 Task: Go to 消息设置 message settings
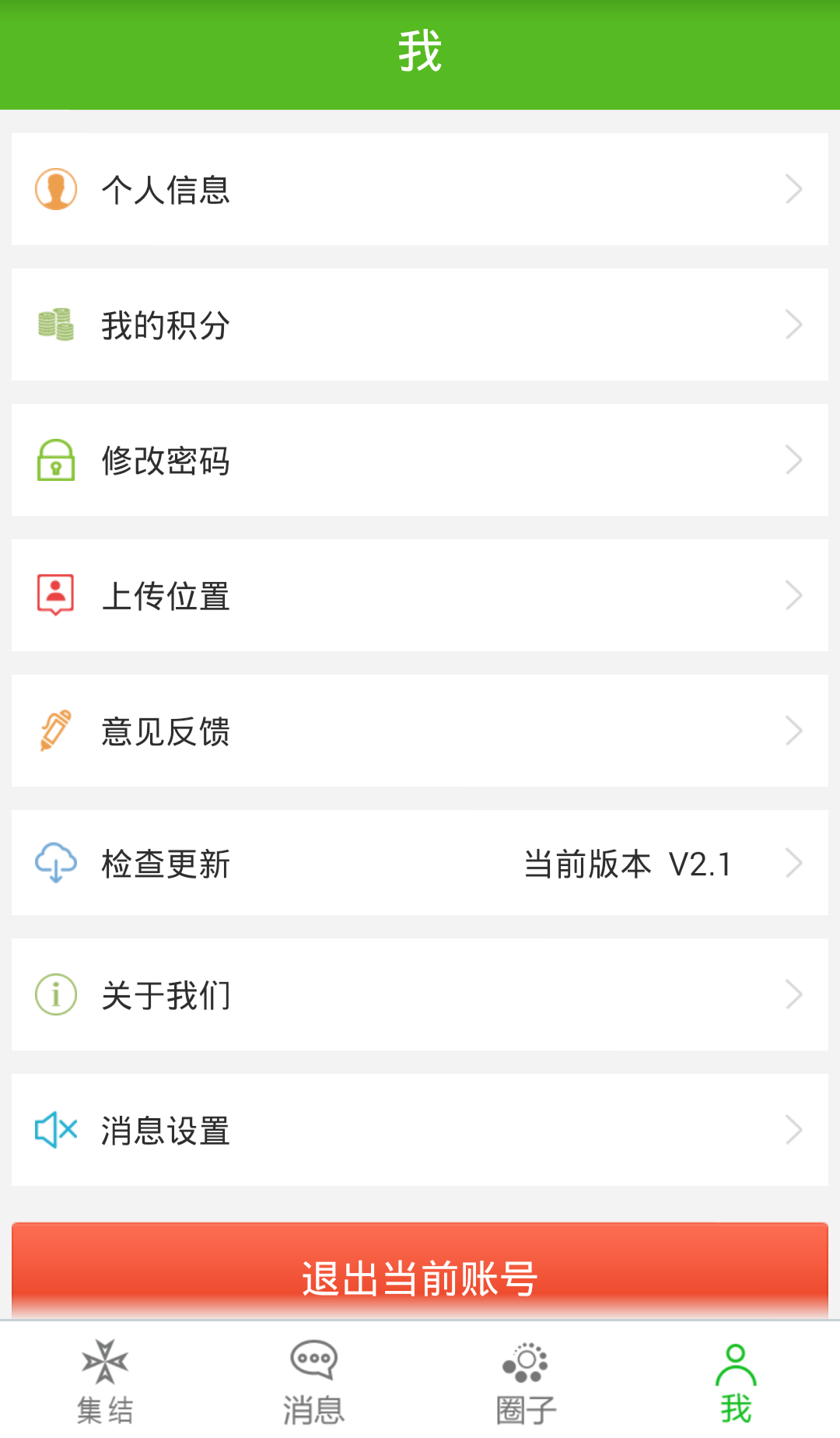click(420, 1130)
